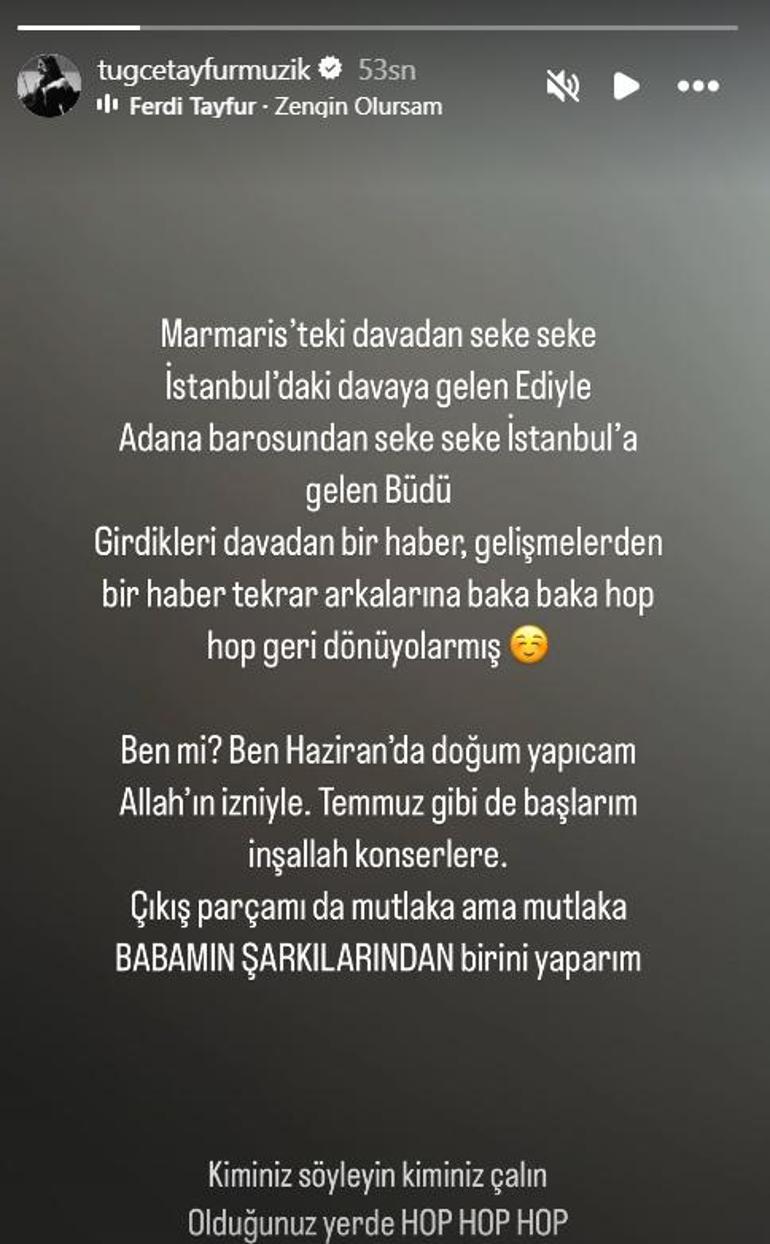Viewport: 770px width, 1244px height.
Task: Unmute the story sound
Action: click(563, 86)
